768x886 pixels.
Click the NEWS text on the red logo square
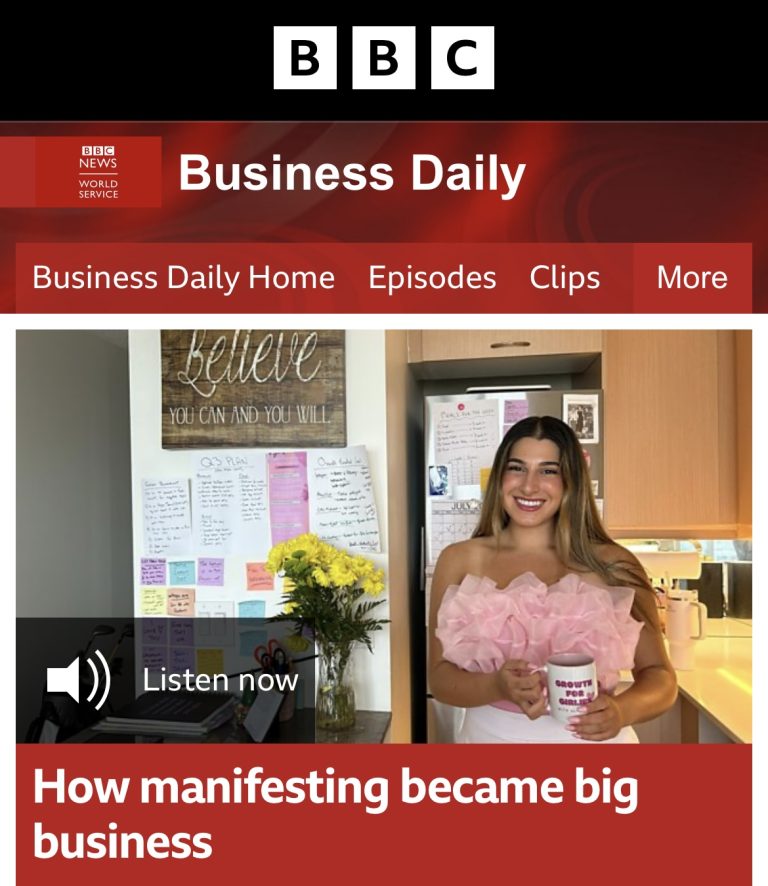coord(99,165)
